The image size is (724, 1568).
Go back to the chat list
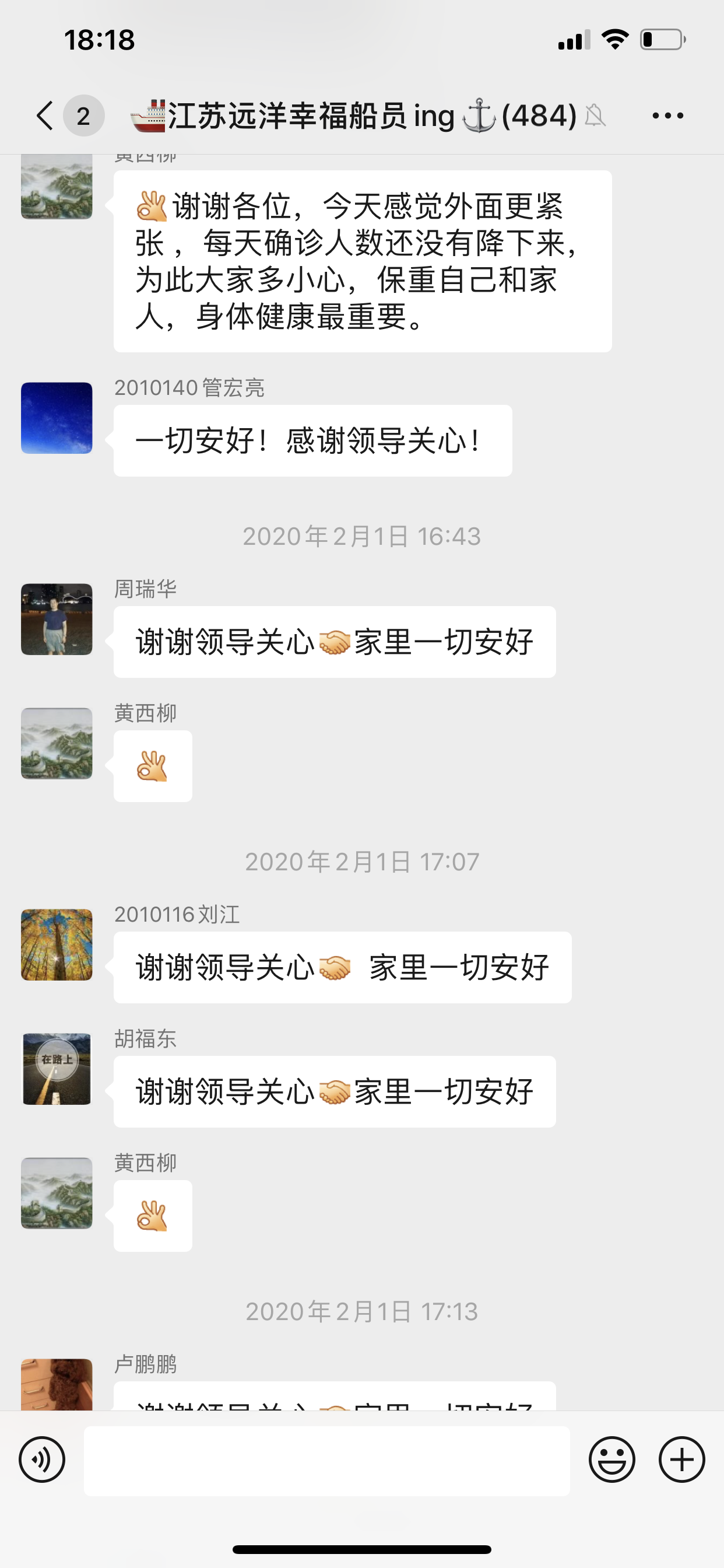coord(45,116)
